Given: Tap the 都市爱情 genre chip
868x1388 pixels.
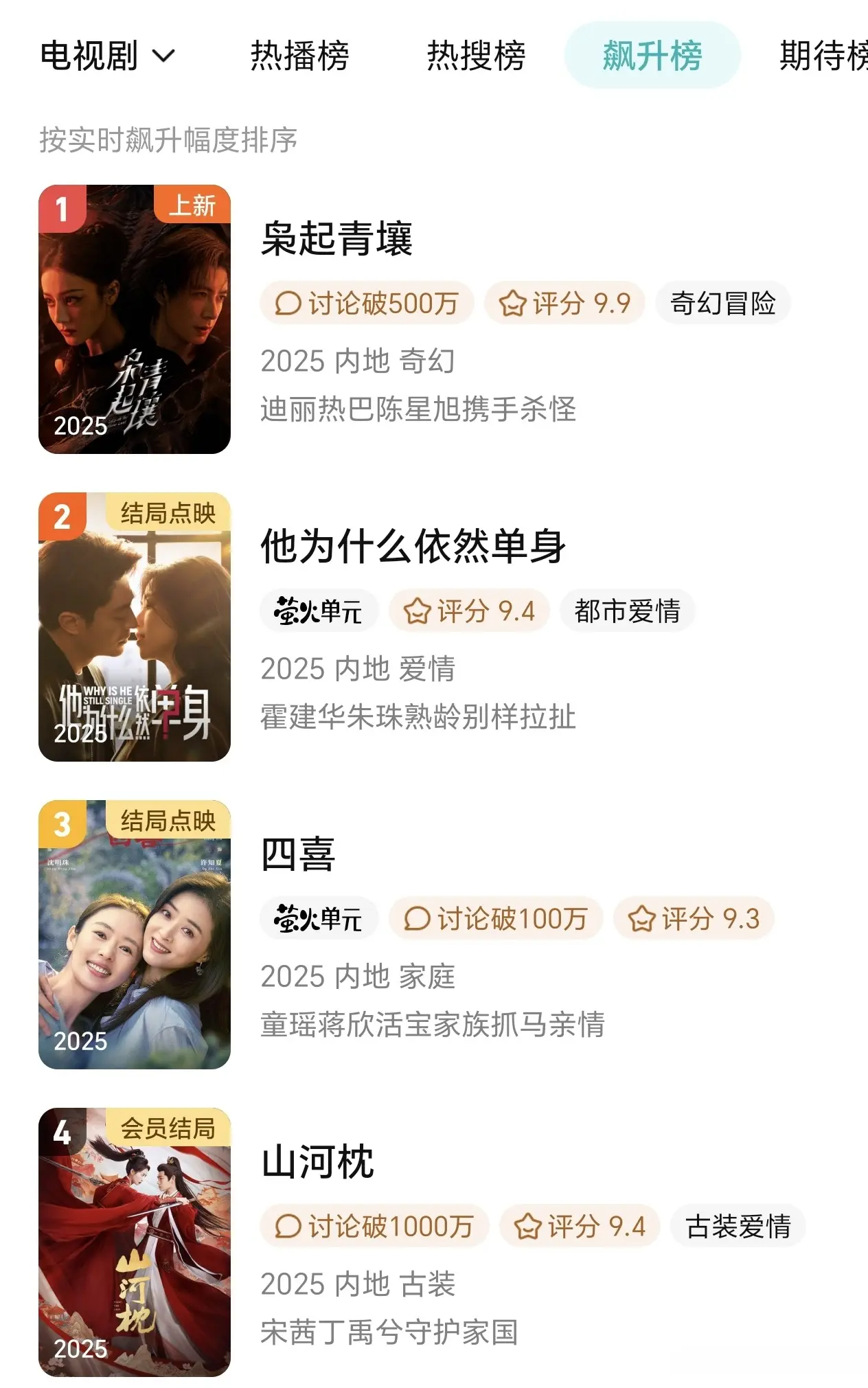Looking at the screenshot, I should pos(627,611).
